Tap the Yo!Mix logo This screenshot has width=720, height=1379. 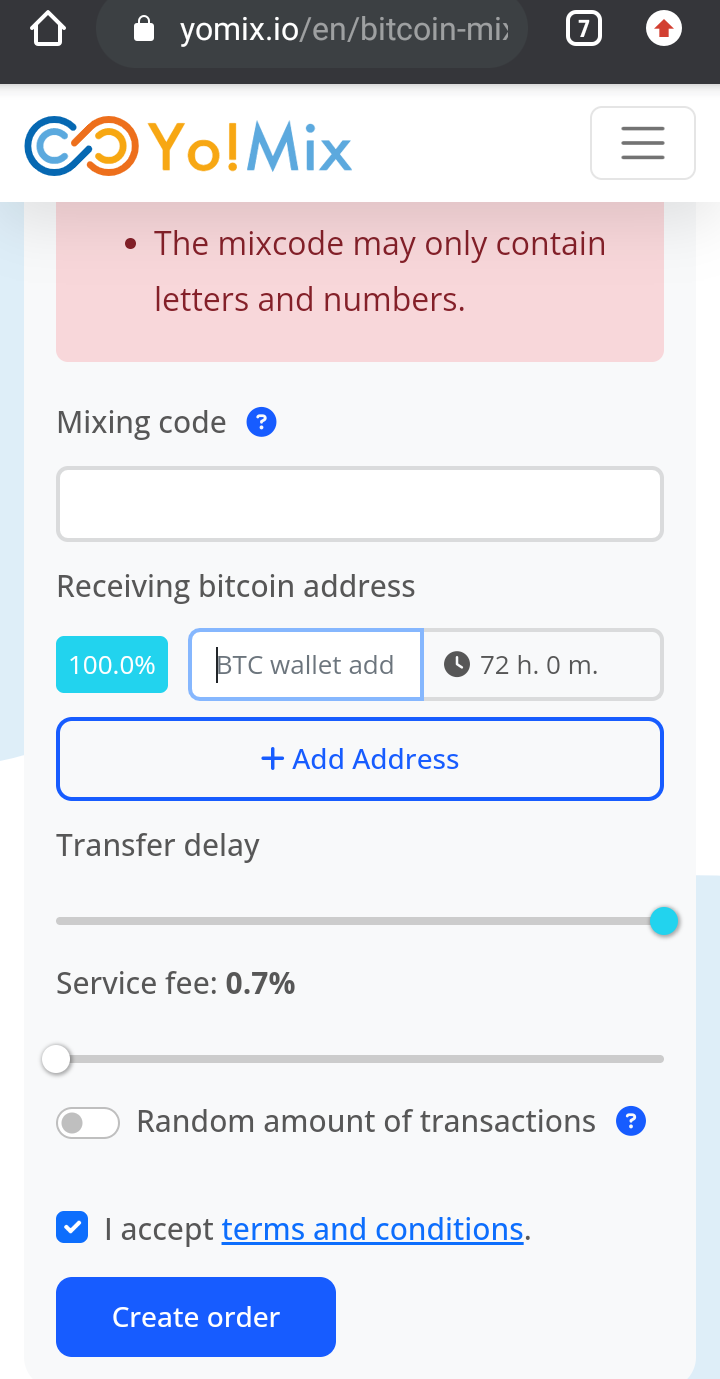(188, 146)
